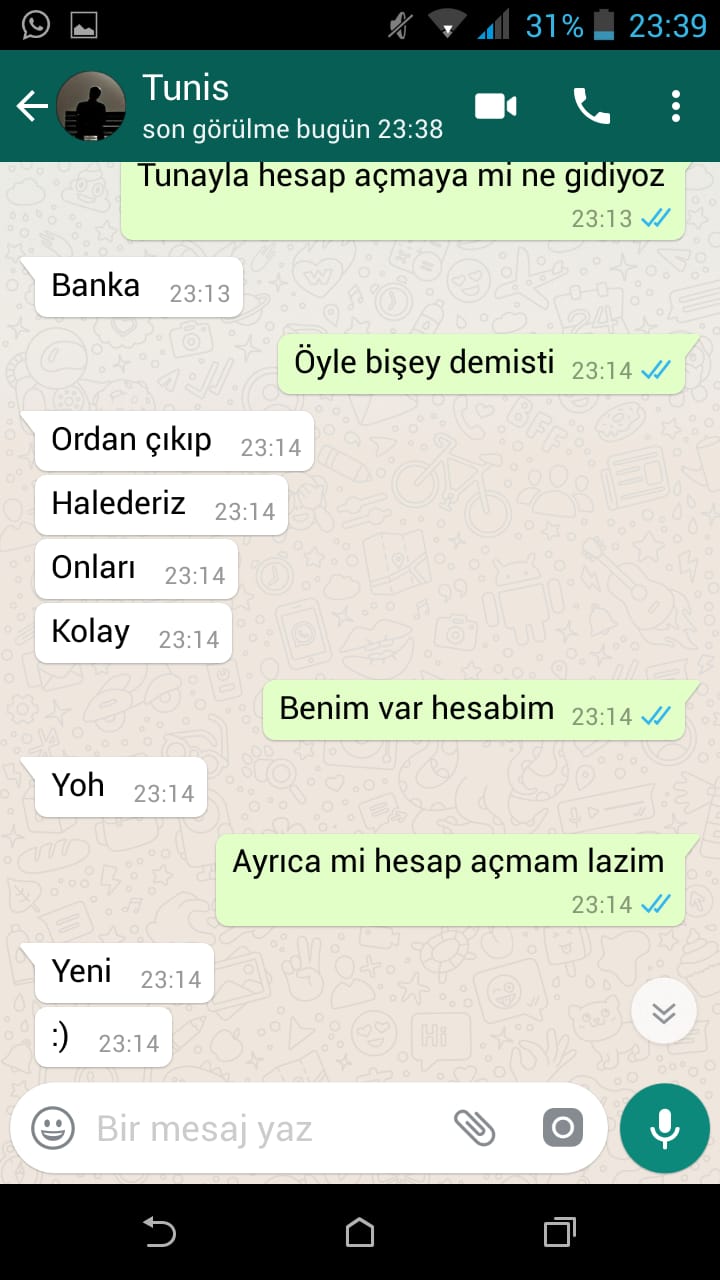The width and height of the screenshot is (720, 1280).
Task: Focus the 'Bir mesaj yaz' message field
Action: (x=260, y=1129)
